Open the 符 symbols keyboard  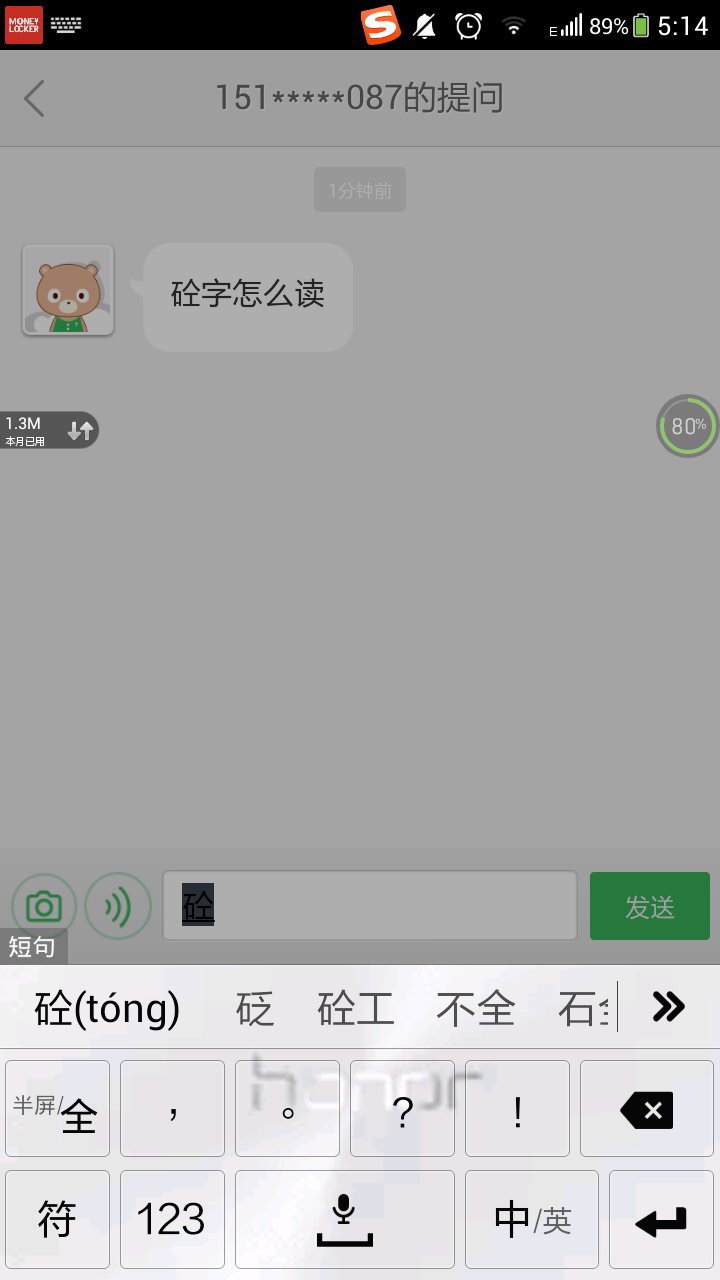click(x=57, y=1219)
